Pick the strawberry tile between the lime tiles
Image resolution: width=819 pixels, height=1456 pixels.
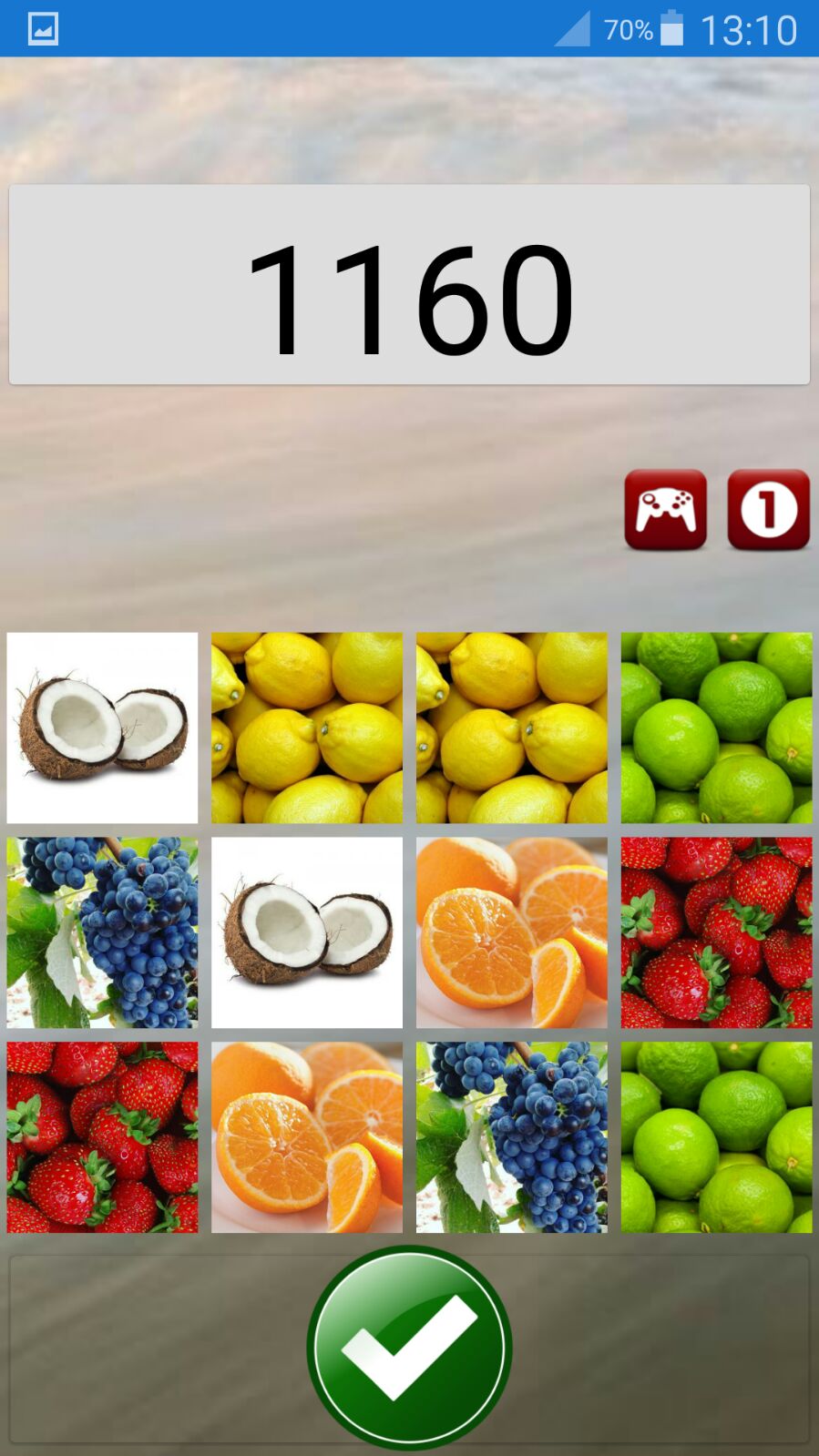click(x=716, y=932)
